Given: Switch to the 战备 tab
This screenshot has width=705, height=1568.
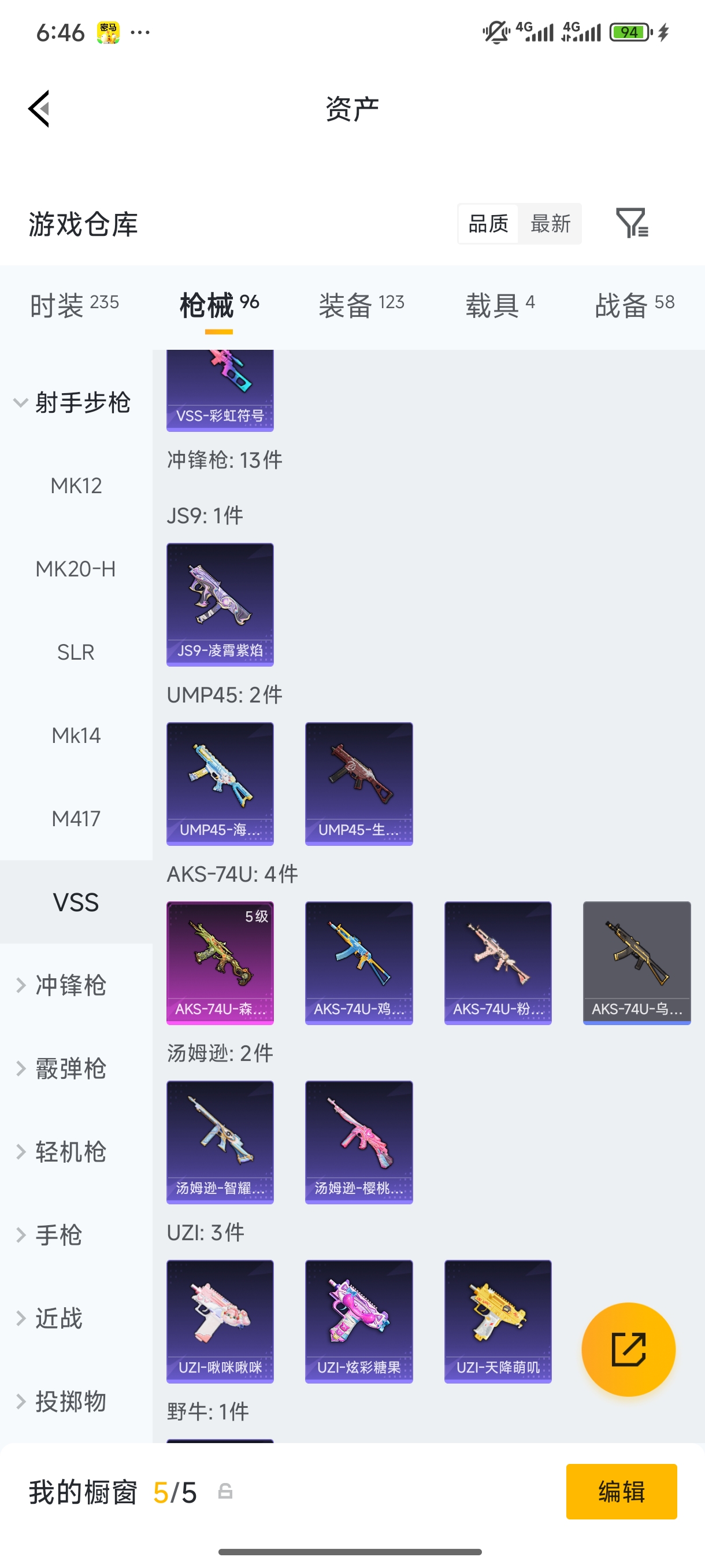Looking at the screenshot, I should (x=634, y=304).
